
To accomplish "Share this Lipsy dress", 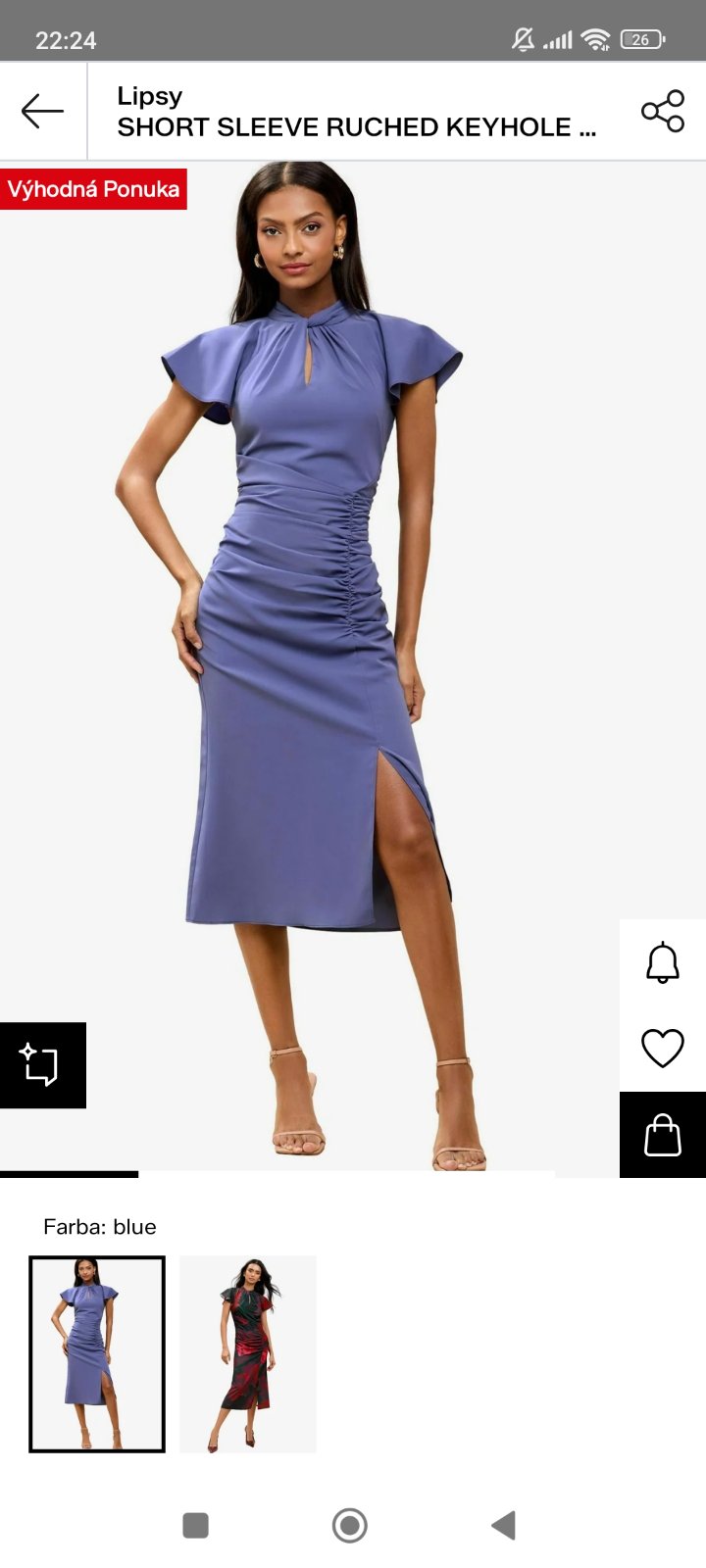I will pos(663,111).
